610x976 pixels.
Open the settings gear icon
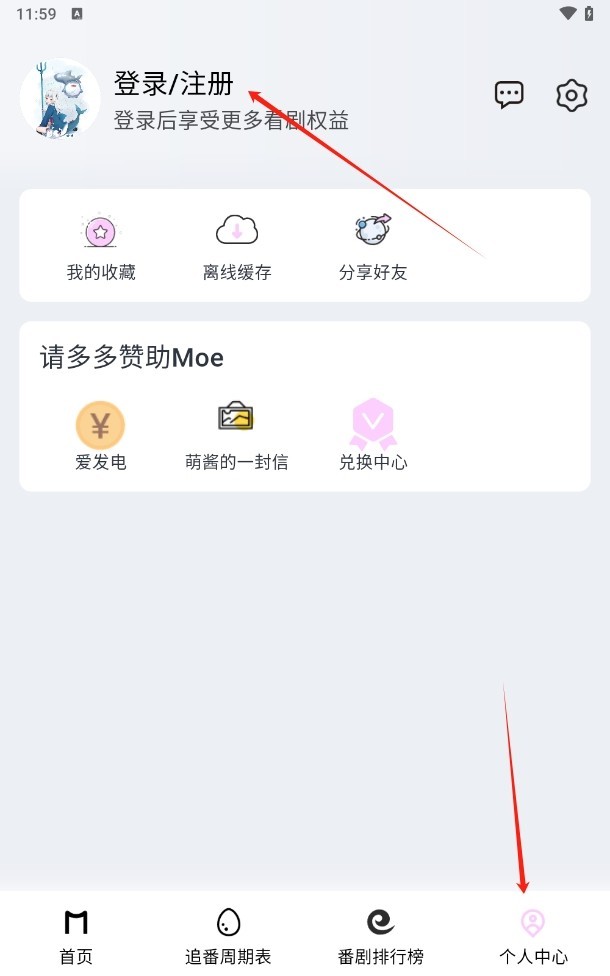coord(571,95)
